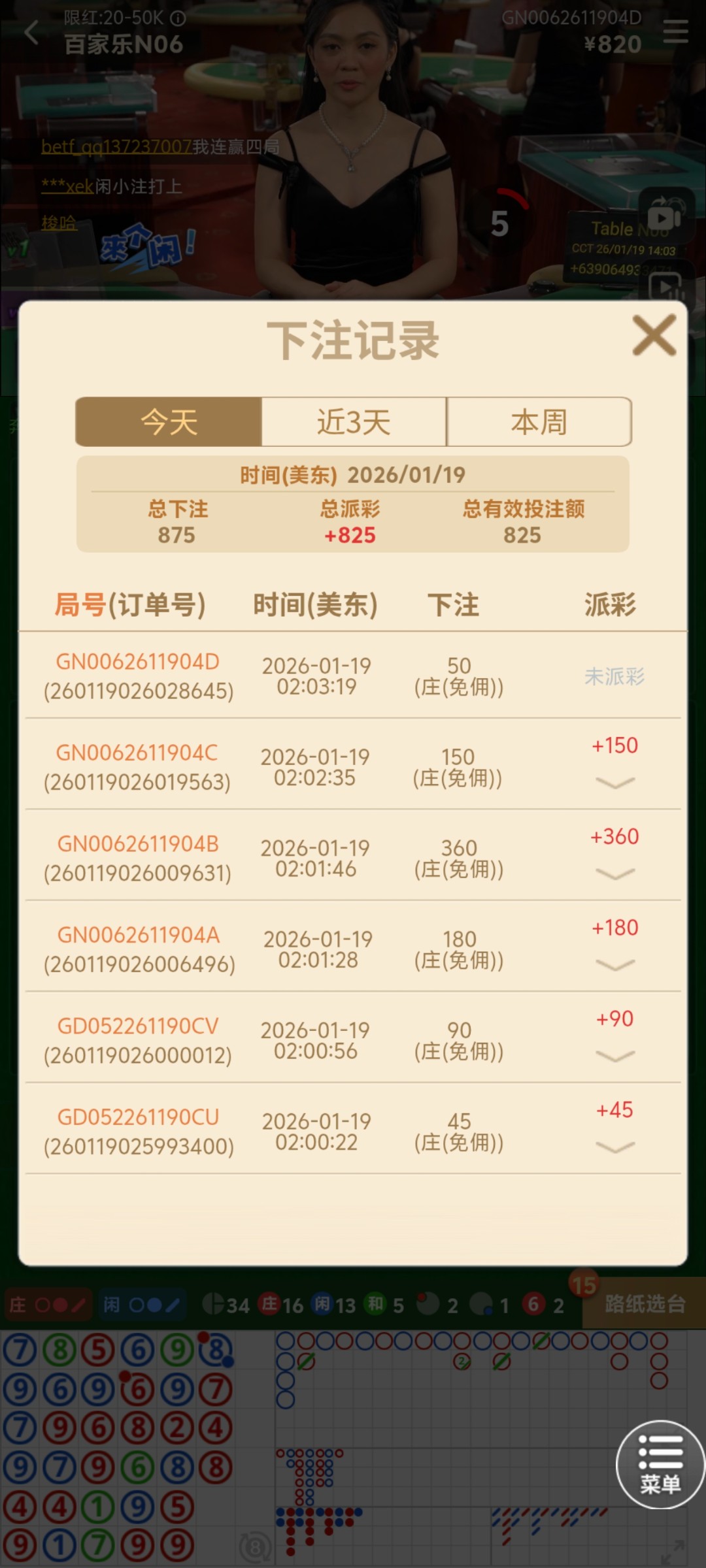Viewport: 706px width, 1568px height.
Task: Expand details for round GN0062611904C
Action: (x=615, y=783)
